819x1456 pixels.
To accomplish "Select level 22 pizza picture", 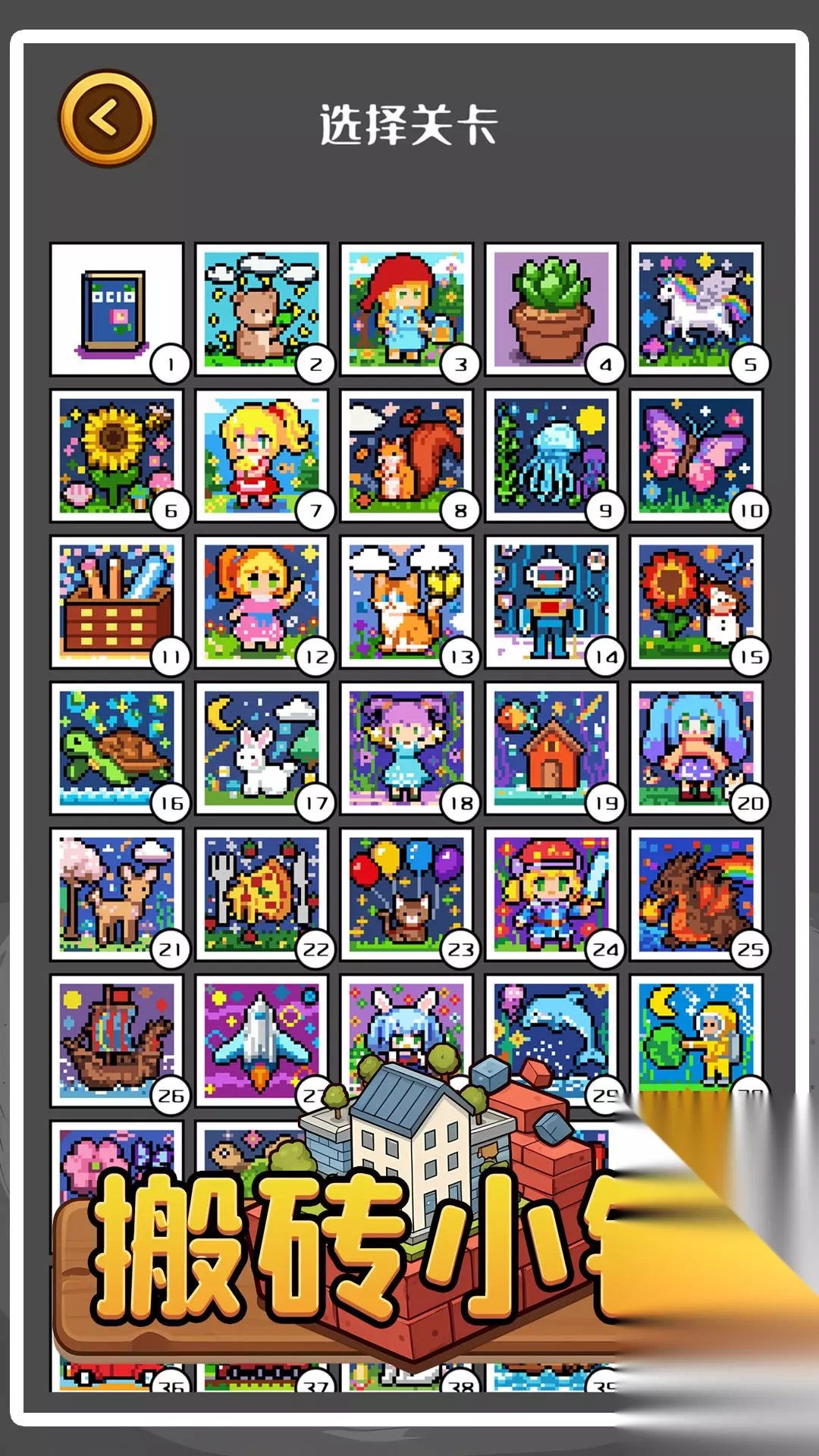I will coord(262,895).
